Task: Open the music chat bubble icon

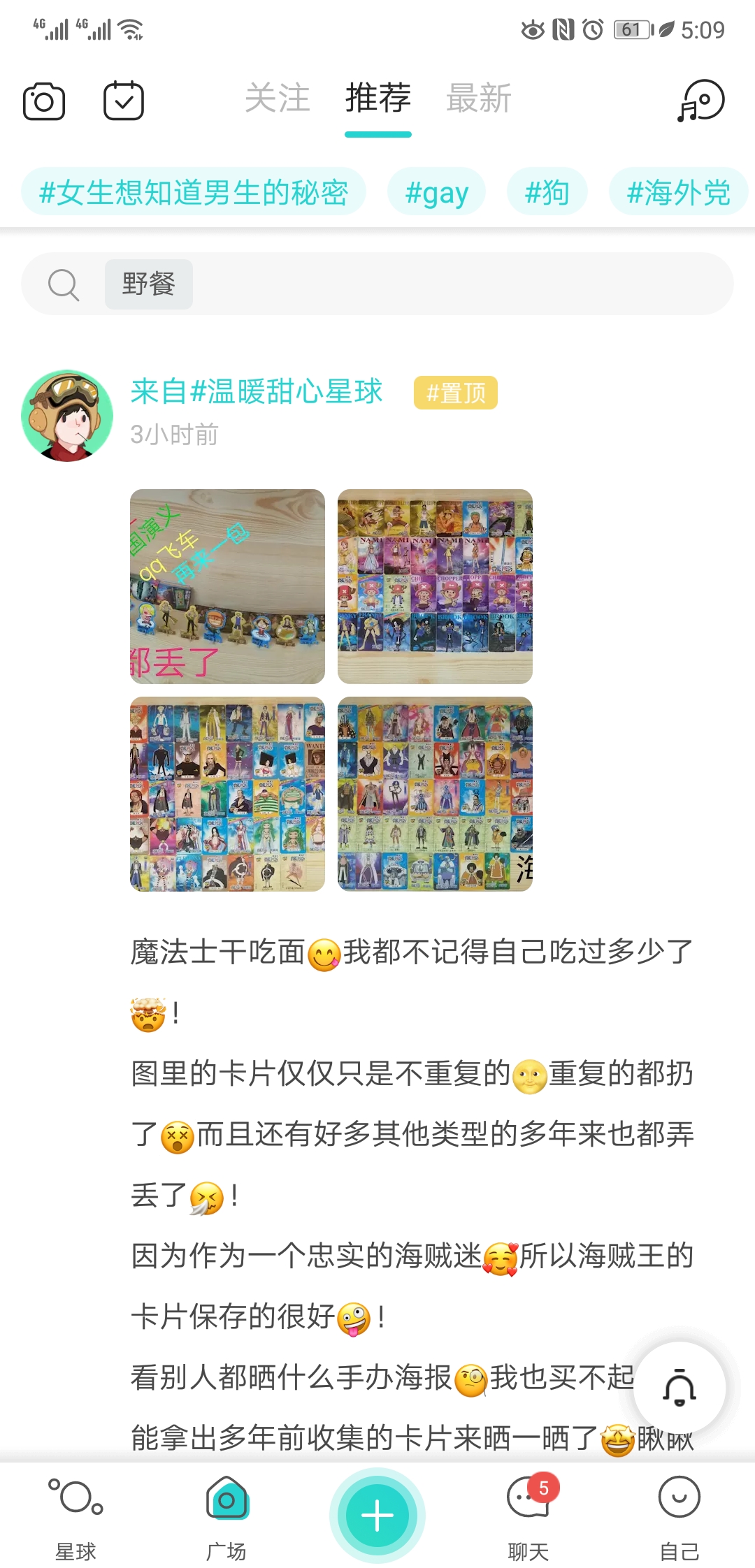Action: point(700,101)
